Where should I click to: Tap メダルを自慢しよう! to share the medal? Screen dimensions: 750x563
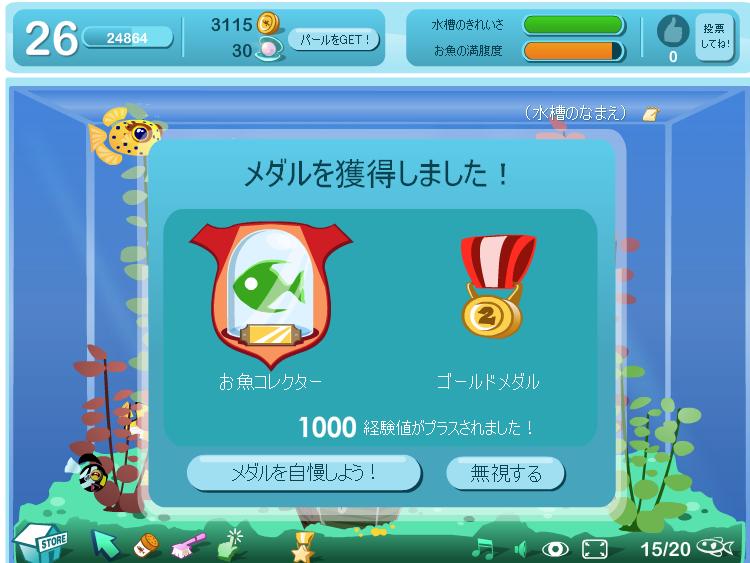click(304, 473)
